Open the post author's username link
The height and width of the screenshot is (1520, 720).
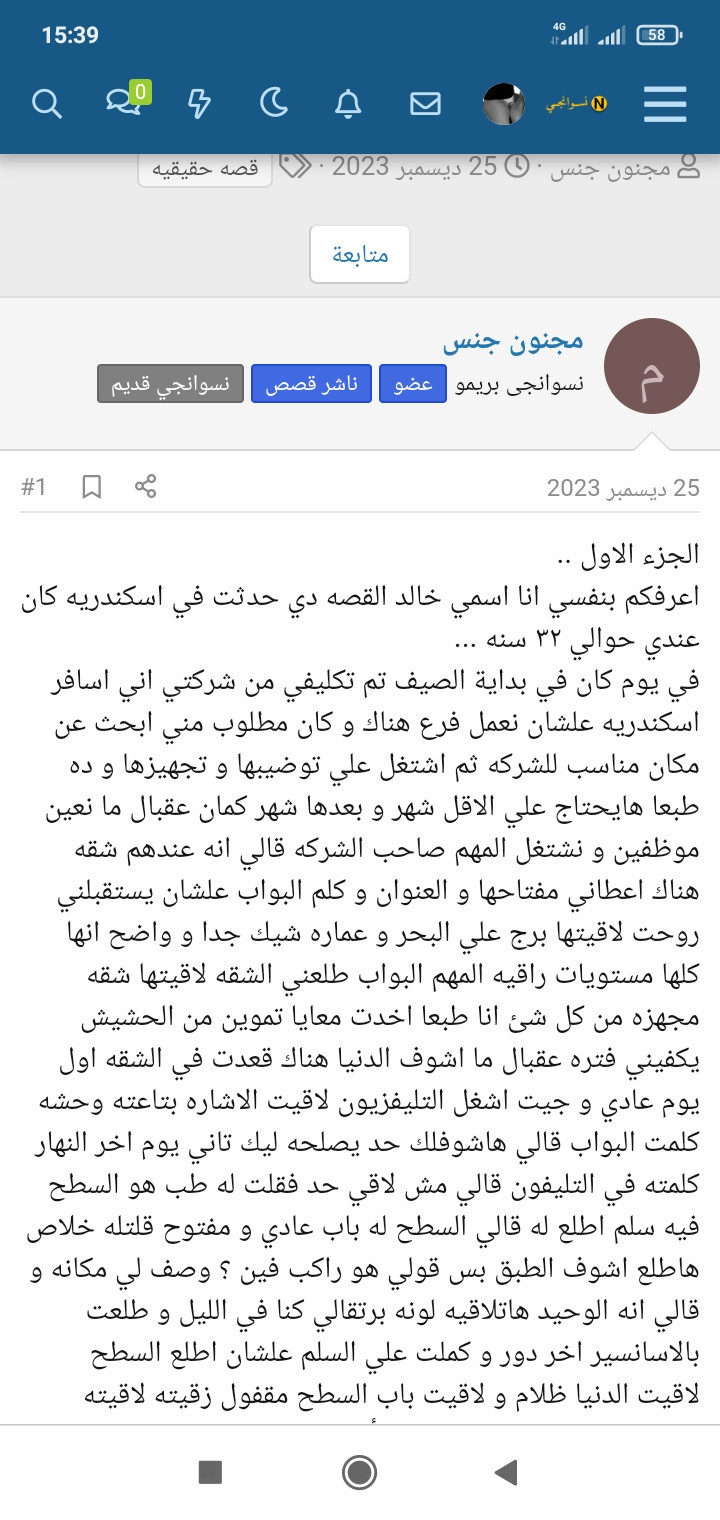(x=514, y=341)
